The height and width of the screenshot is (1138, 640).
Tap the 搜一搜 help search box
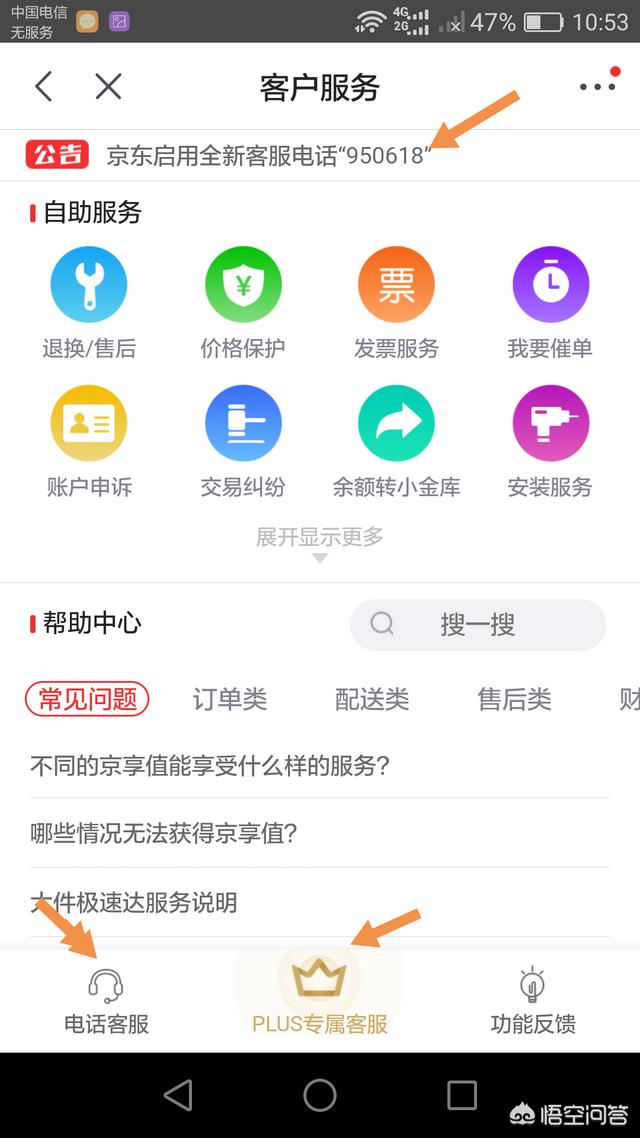click(477, 624)
